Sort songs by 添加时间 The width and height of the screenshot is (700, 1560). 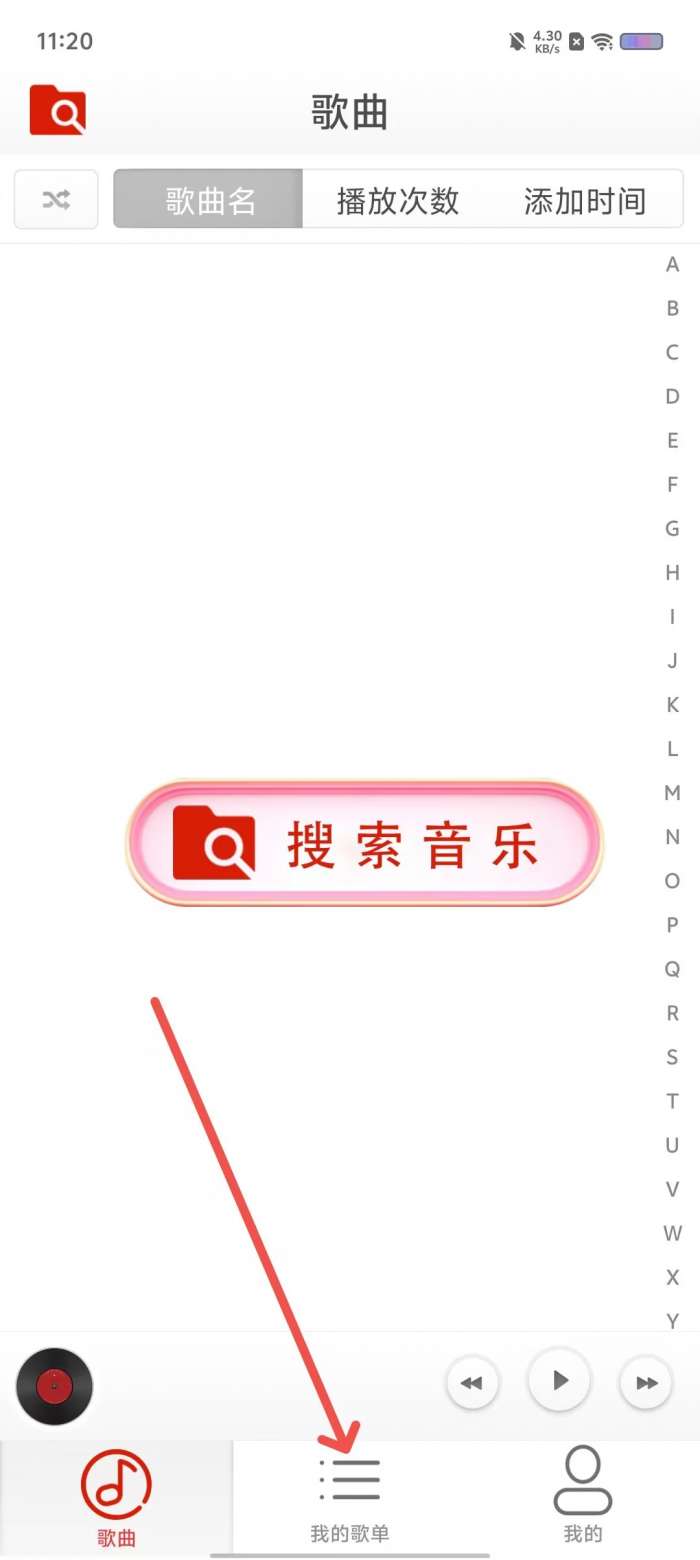[584, 200]
